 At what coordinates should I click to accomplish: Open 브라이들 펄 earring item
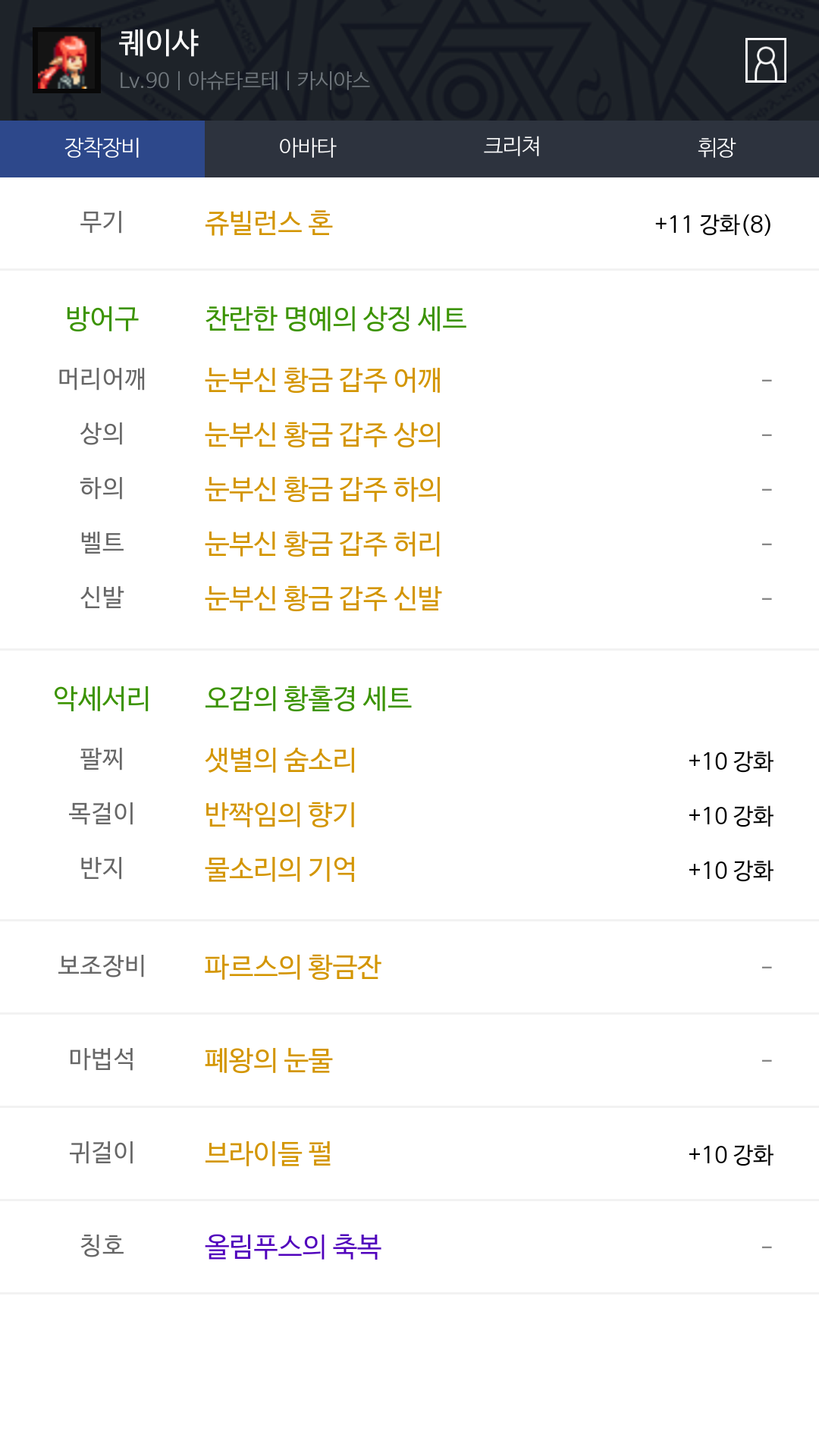click(x=268, y=1153)
